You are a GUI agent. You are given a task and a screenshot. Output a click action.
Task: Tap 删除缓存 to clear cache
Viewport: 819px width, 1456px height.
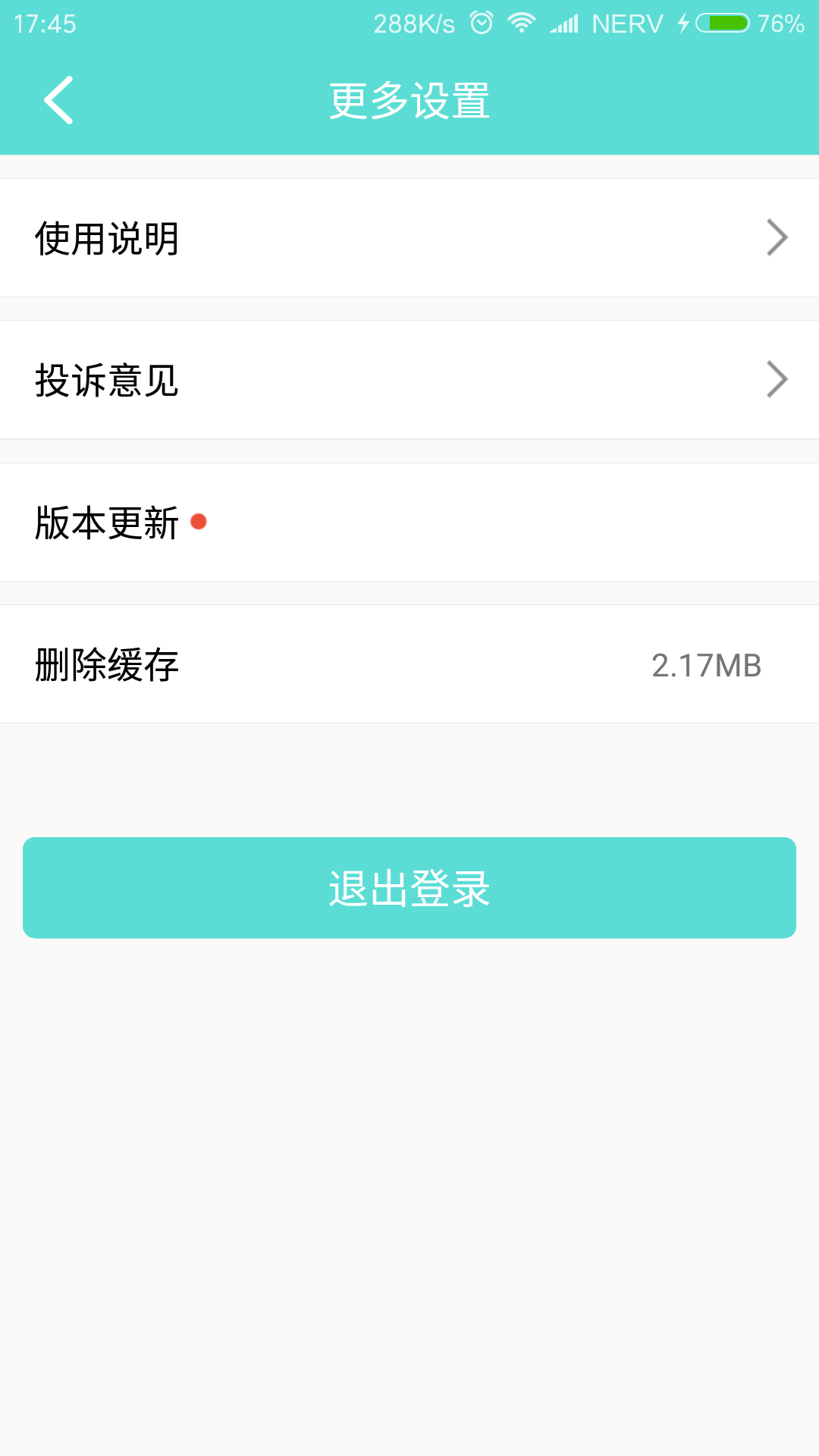pos(107,664)
